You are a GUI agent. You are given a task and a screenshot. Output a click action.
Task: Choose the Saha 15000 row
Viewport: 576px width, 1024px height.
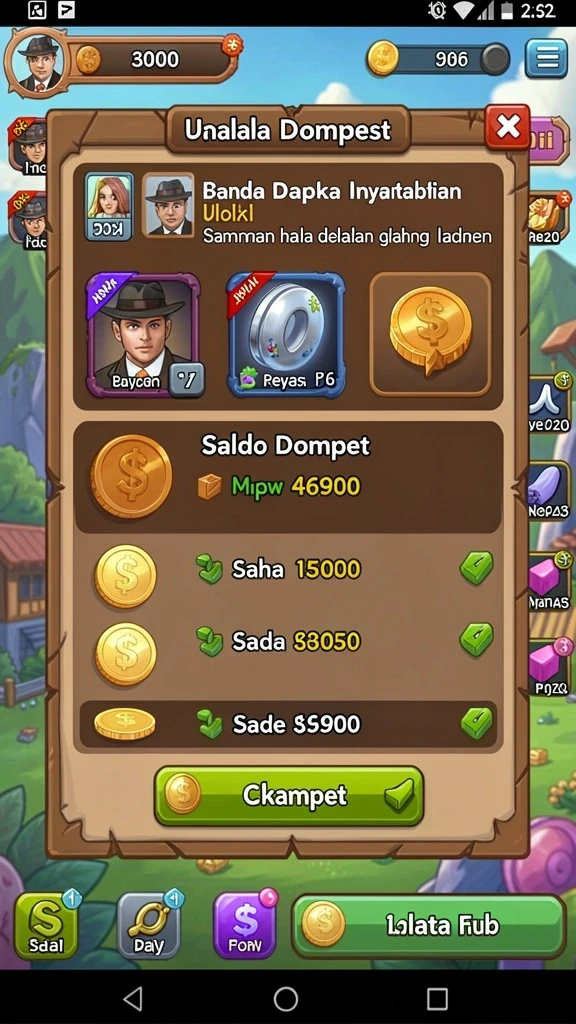click(x=288, y=569)
